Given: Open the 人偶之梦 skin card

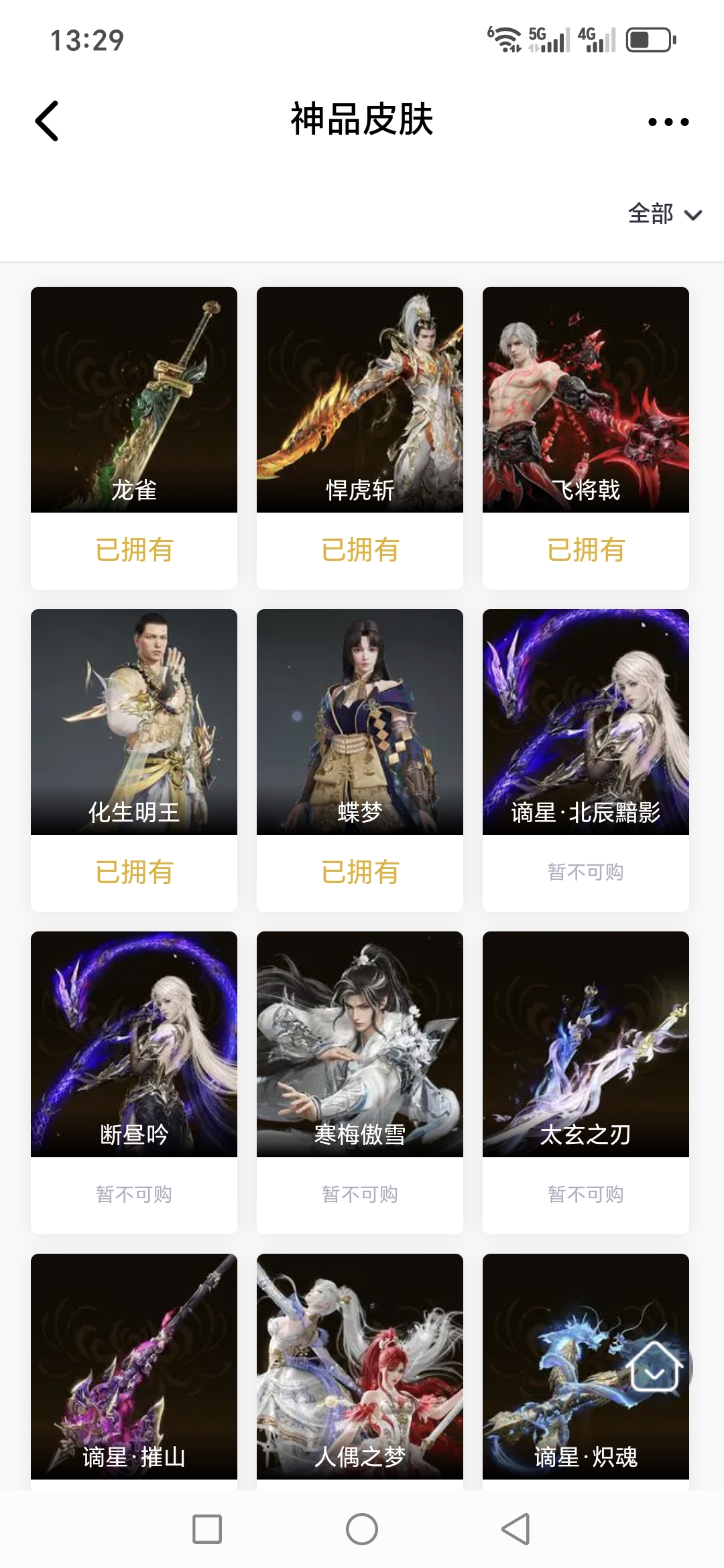Looking at the screenshot, I should (x=360, y=1367).
